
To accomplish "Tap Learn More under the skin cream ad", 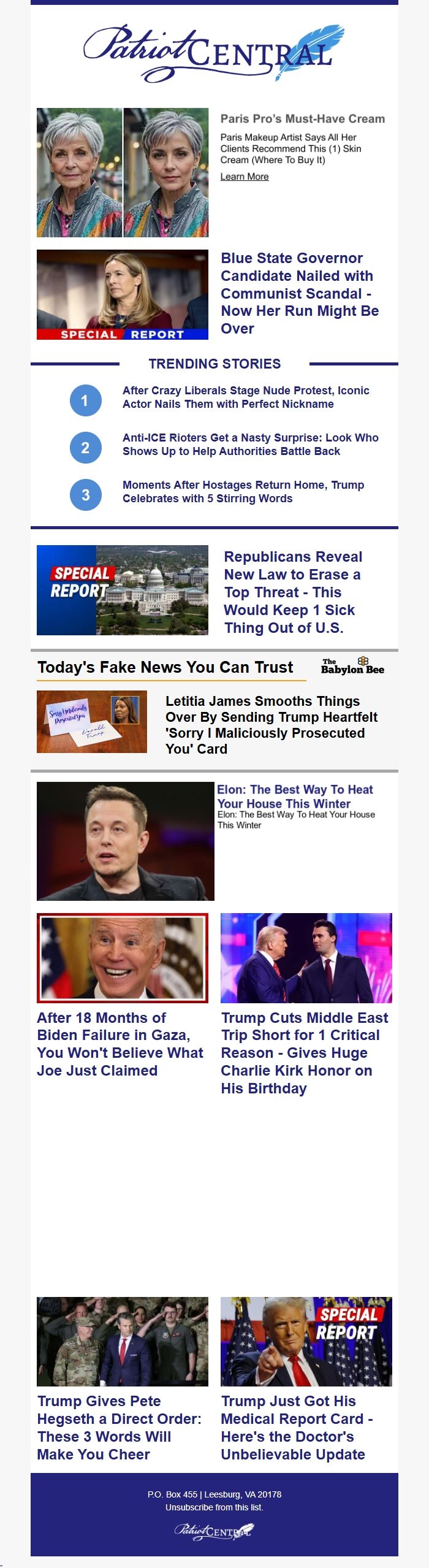I will [245, 177].
